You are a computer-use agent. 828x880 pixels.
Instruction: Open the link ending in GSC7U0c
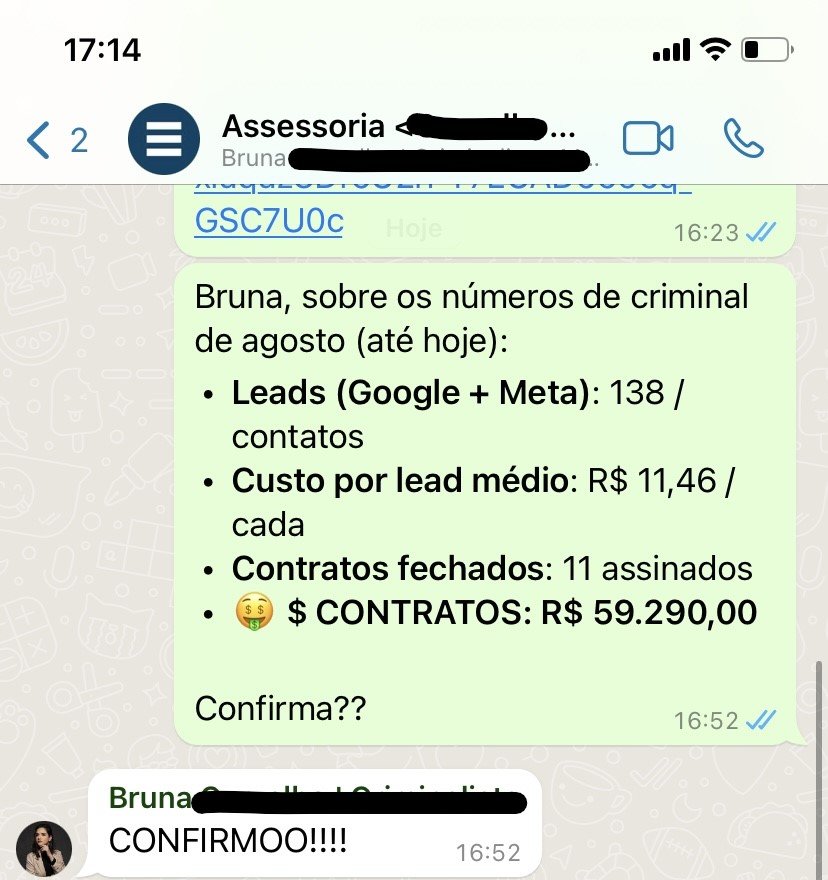pos(268,220)
